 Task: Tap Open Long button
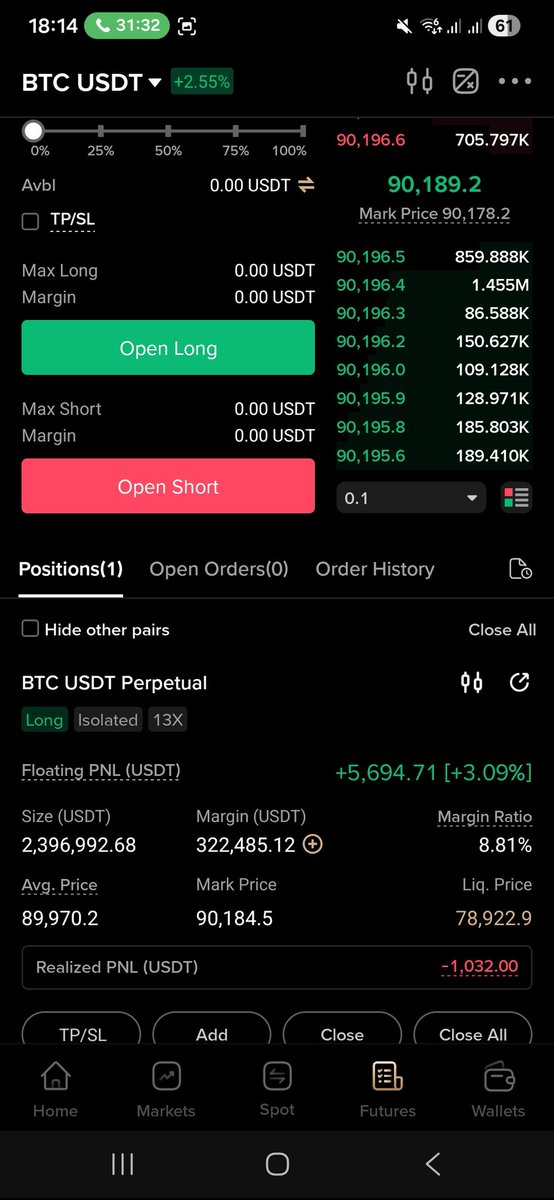[168, 348]
